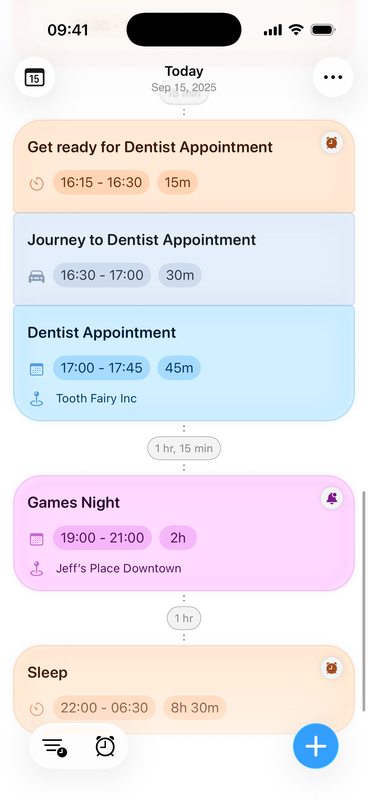Open the three-dot overflow menu
368x800 pixels.
(333, 77)
